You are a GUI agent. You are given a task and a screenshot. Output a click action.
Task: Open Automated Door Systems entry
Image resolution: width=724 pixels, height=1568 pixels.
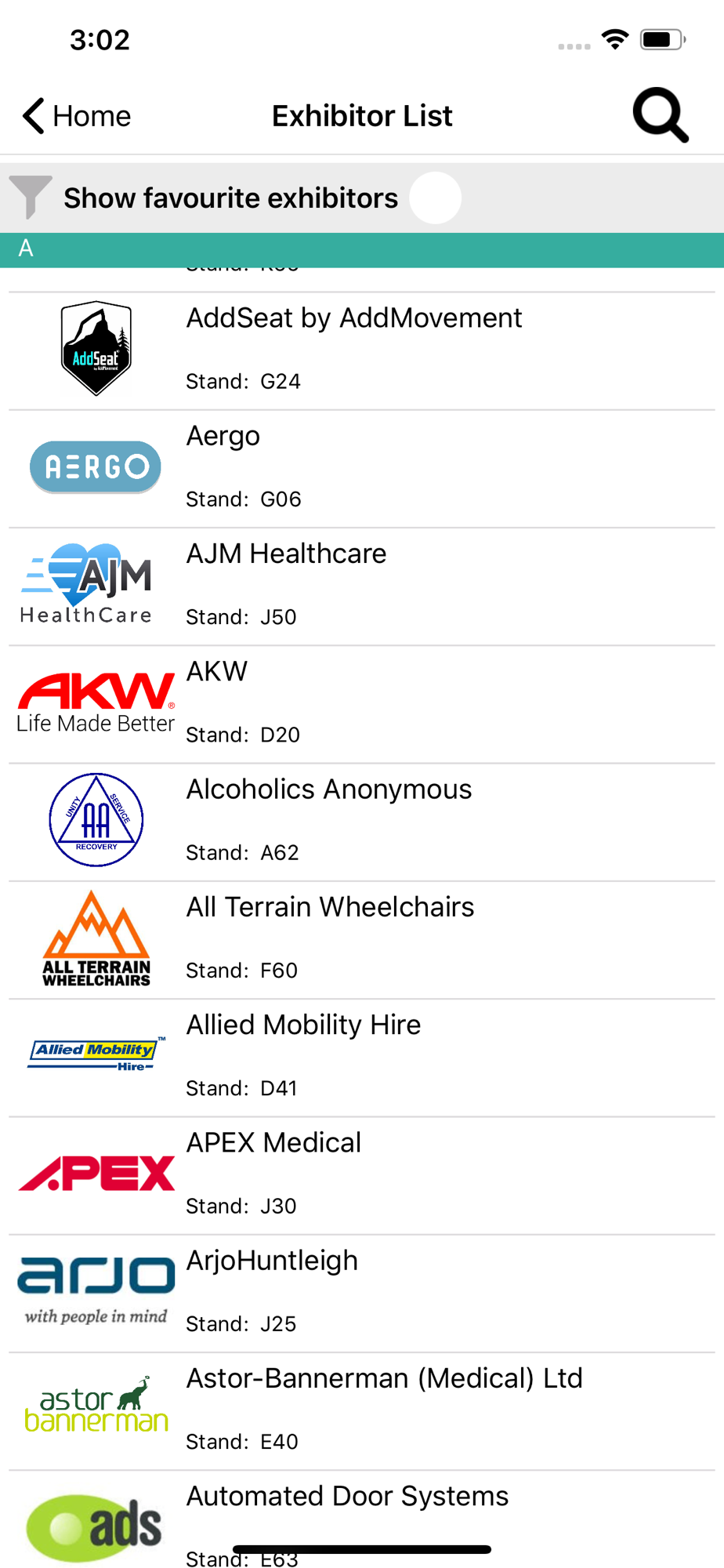[x=362, y=1519]
